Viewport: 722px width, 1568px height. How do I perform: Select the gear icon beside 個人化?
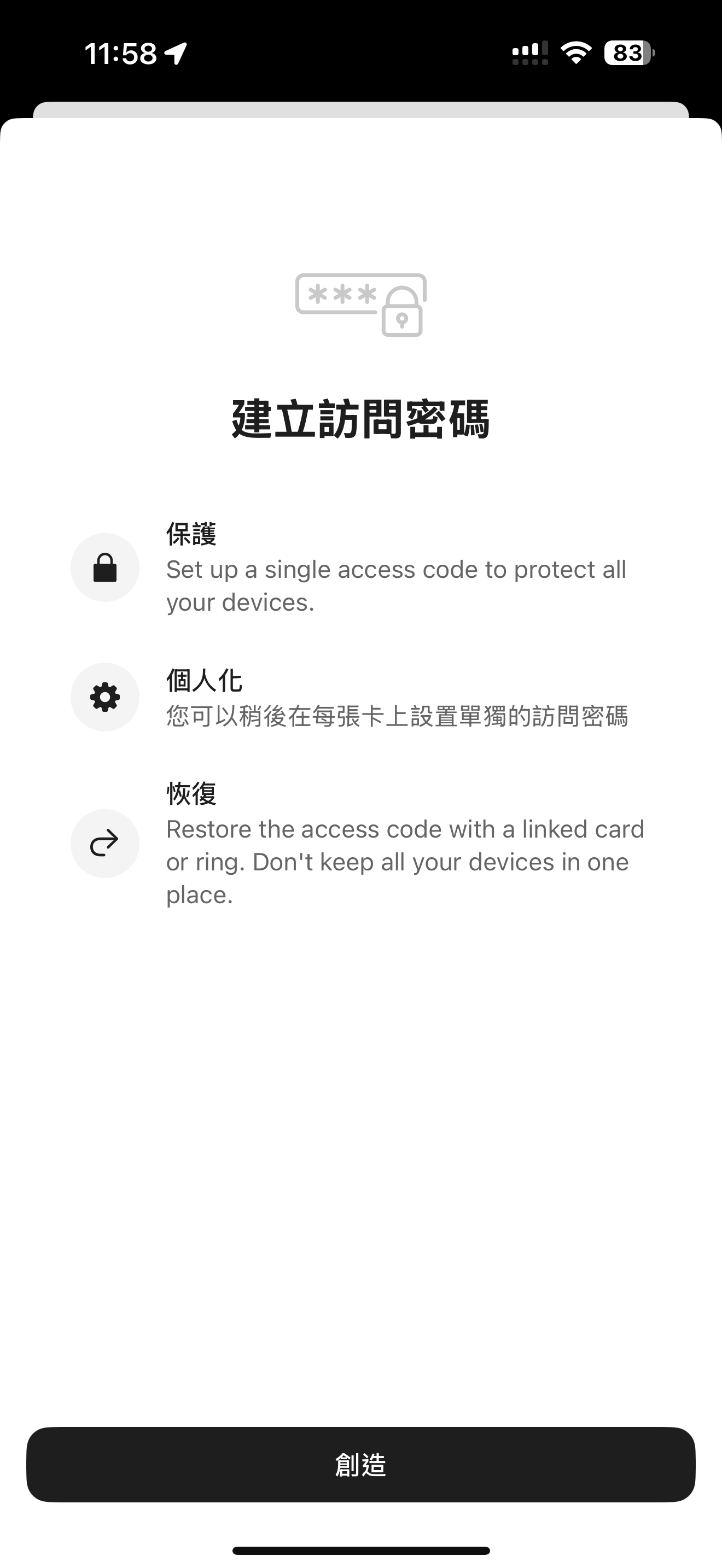click(104, 698)
